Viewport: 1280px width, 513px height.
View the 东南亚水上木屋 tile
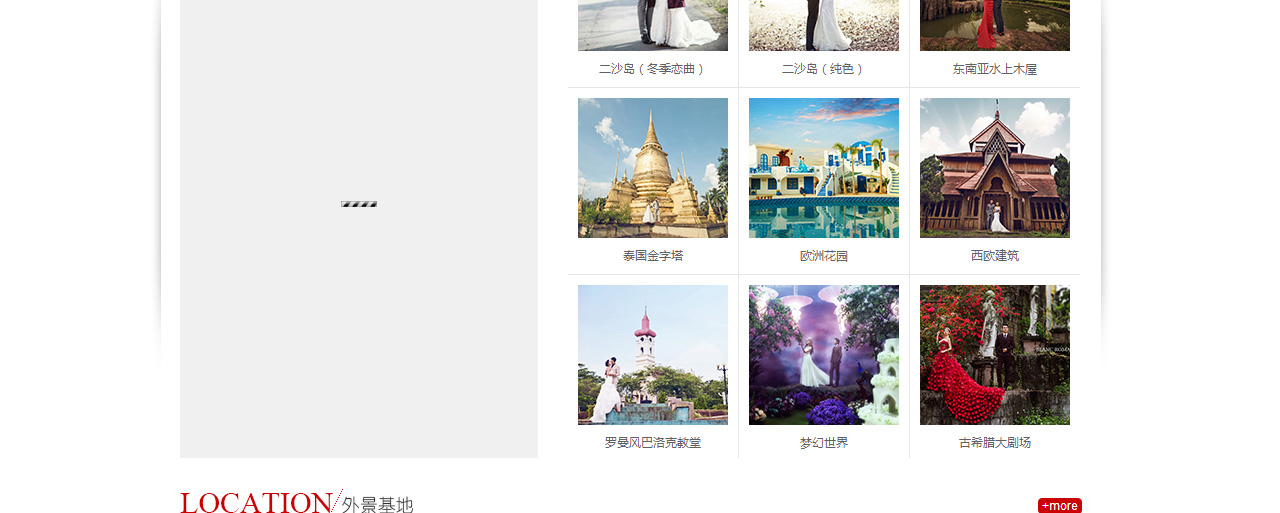tap(994, 28)
